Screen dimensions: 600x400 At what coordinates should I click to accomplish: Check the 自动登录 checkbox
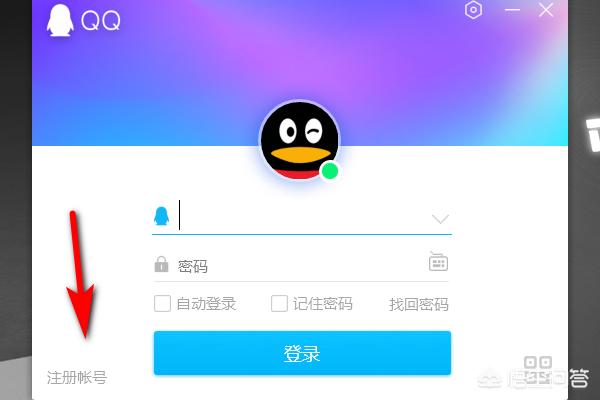coord(162,303)
